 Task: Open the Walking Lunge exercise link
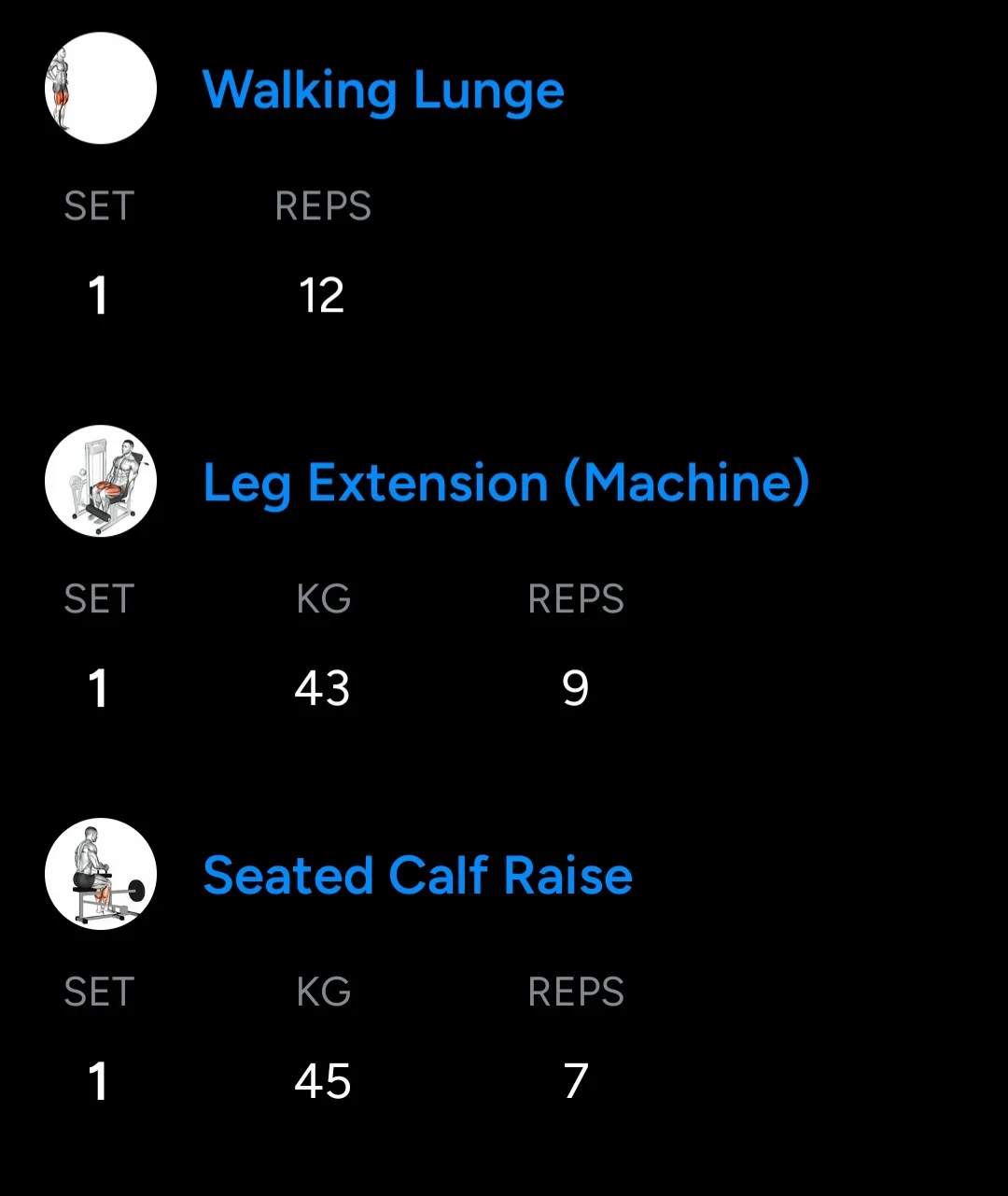coord(383,91)
